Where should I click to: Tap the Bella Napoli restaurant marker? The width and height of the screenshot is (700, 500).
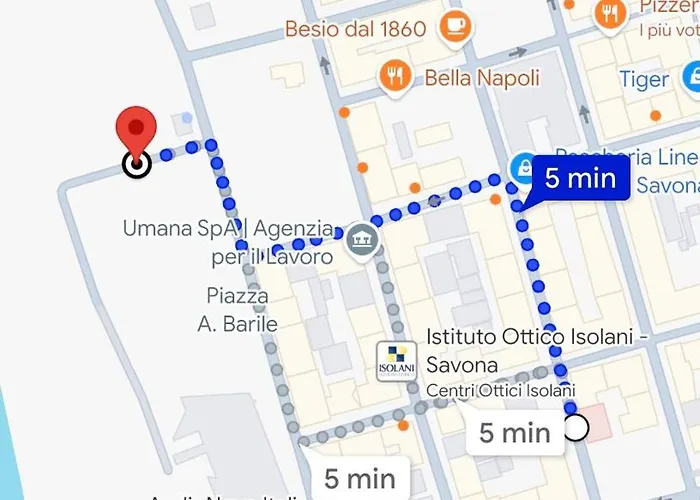pyautogui.click(x=396, y=76)
